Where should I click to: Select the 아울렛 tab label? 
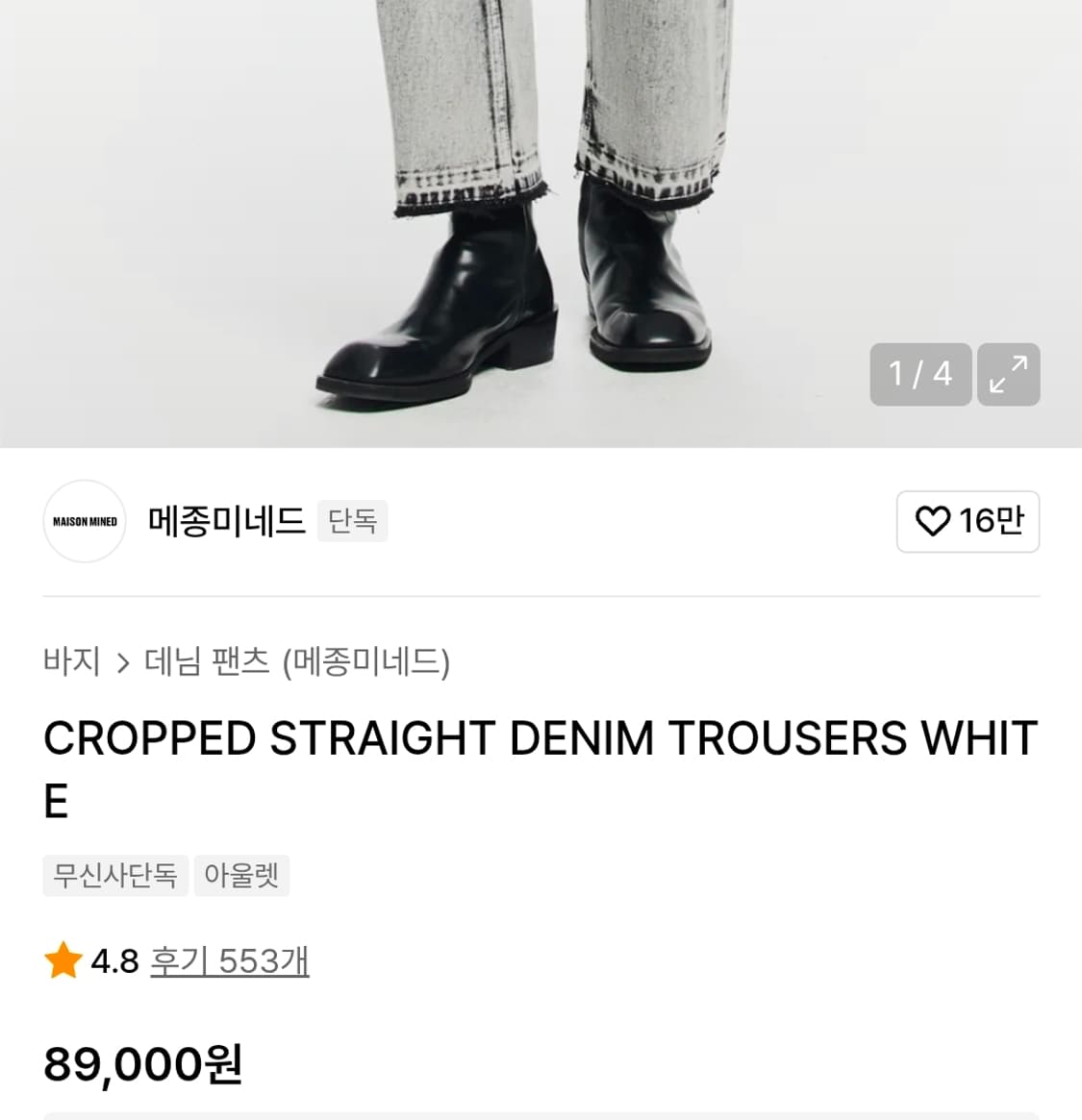pos(241,875)
